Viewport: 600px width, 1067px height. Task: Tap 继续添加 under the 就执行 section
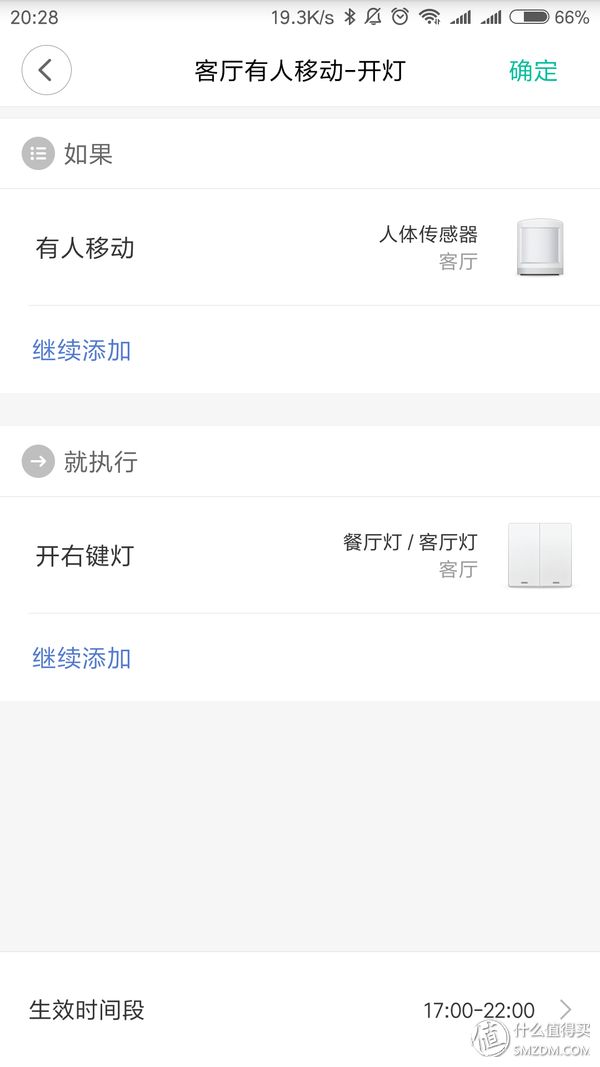pos(82,659)
